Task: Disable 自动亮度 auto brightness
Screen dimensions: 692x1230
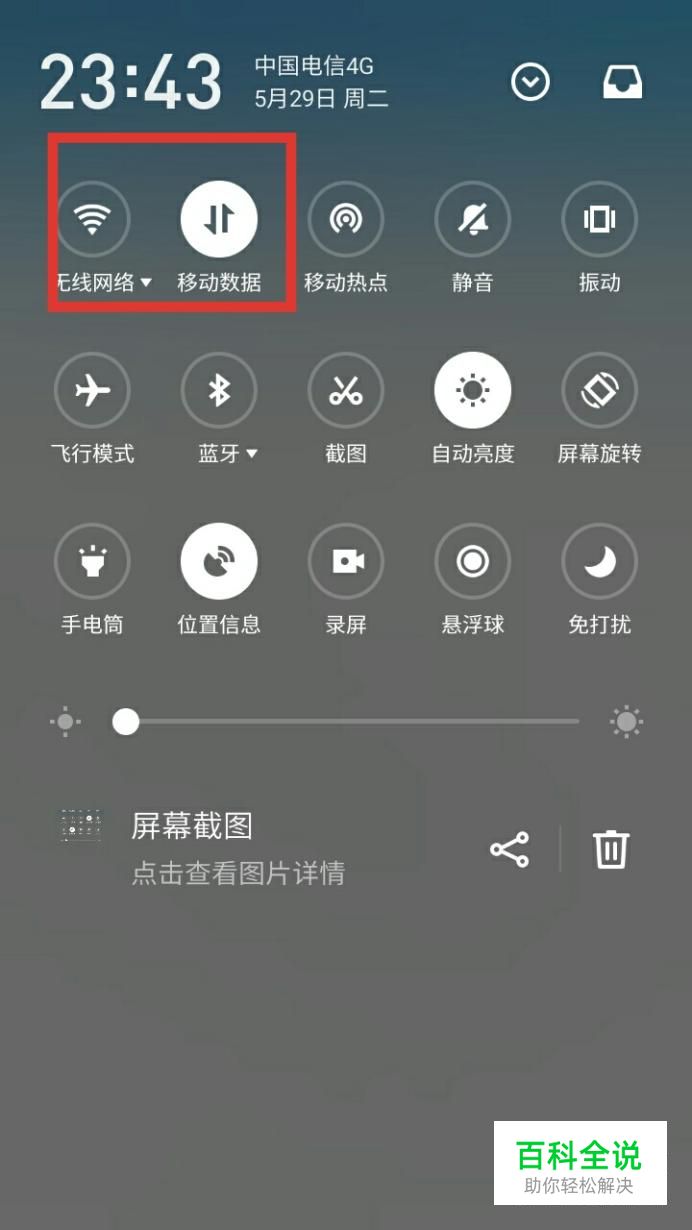Action: coord(472,390)
